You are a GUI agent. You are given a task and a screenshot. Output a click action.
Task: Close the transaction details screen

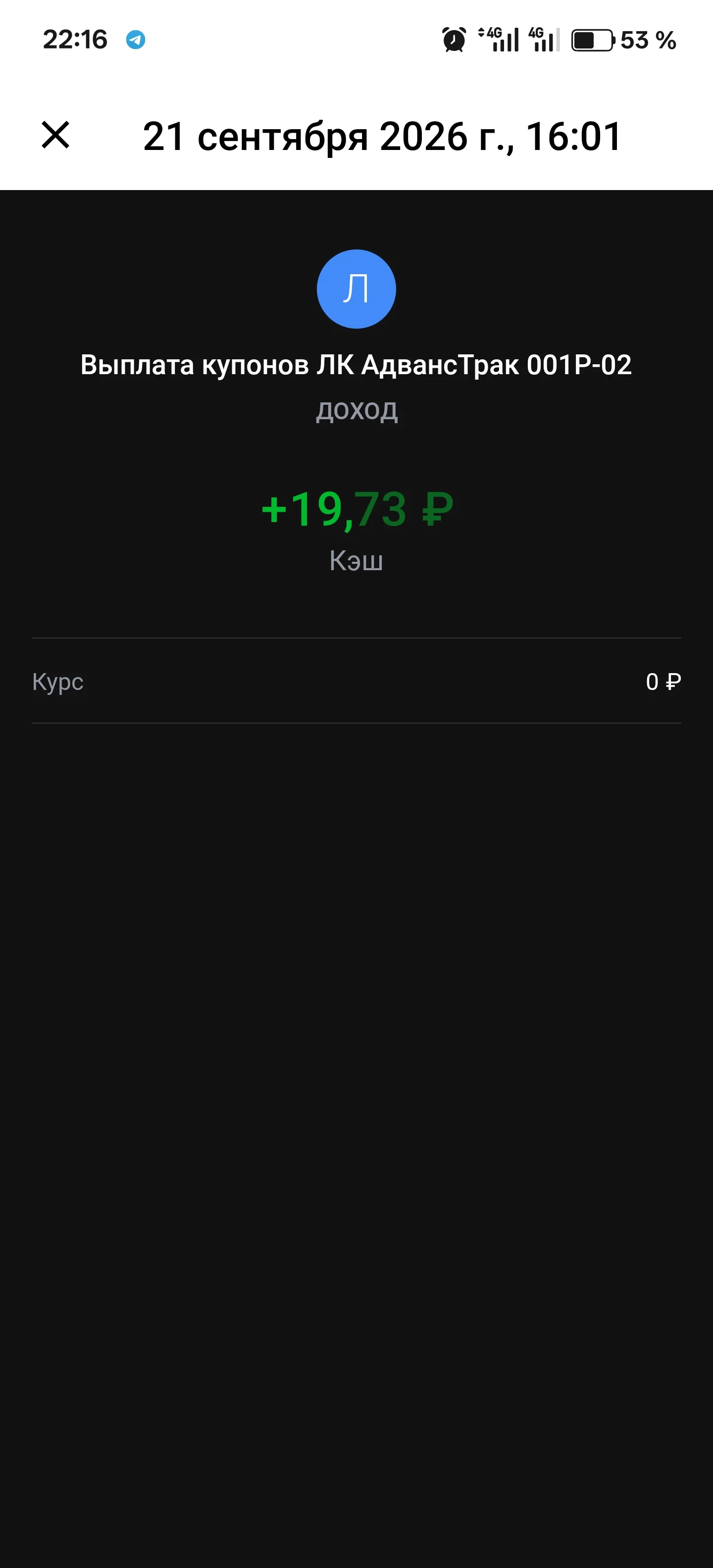click(x=55, y=135)
